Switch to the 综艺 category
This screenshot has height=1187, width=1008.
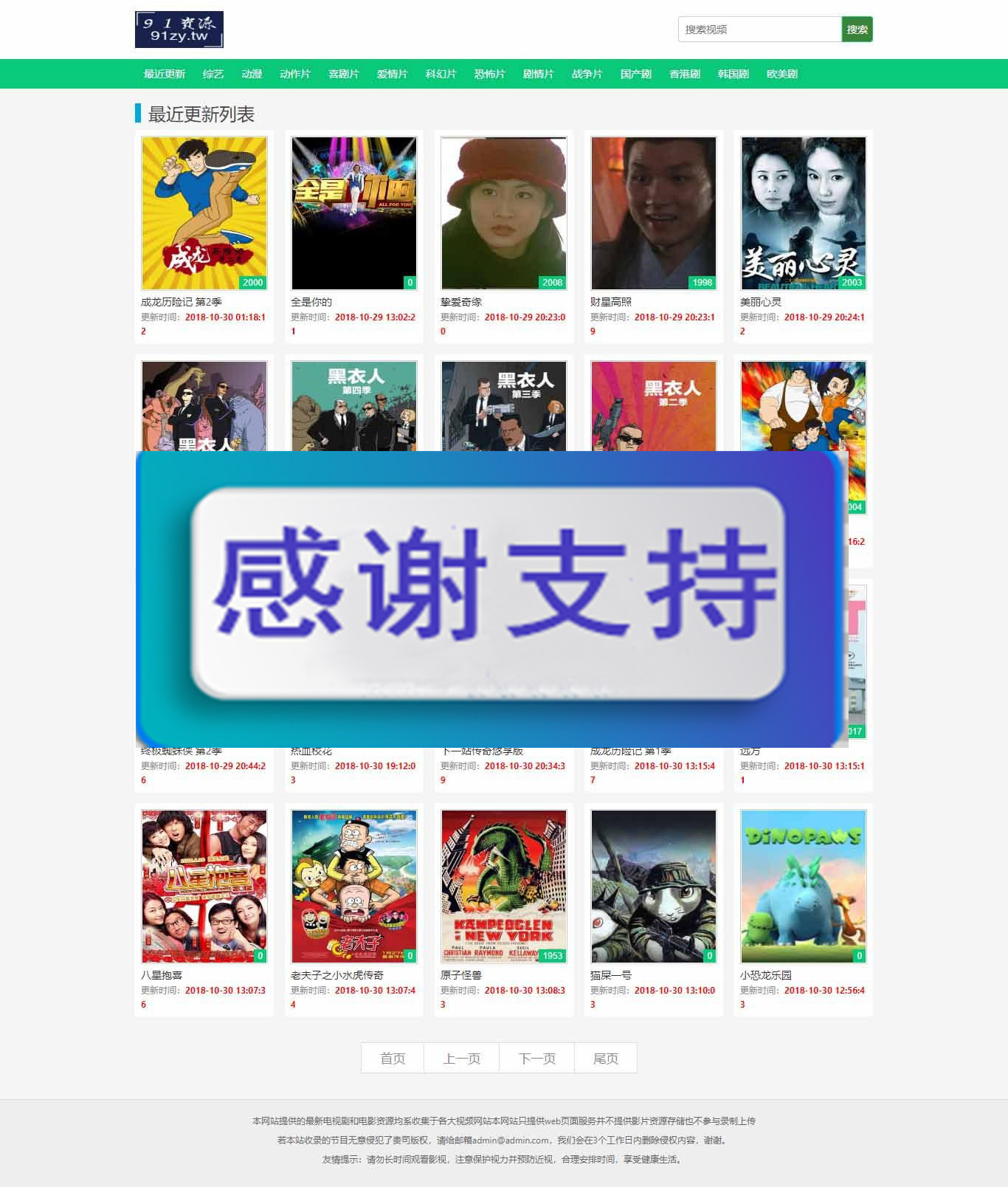[x=213, y=74]
